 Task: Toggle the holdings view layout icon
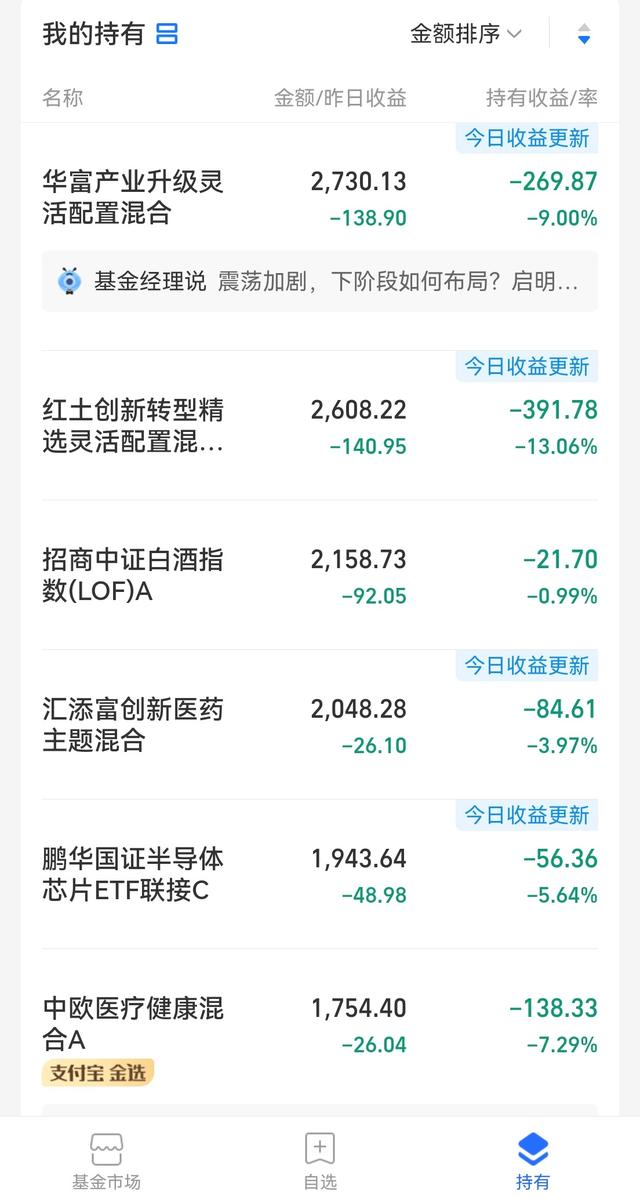(x=167, y=34)
